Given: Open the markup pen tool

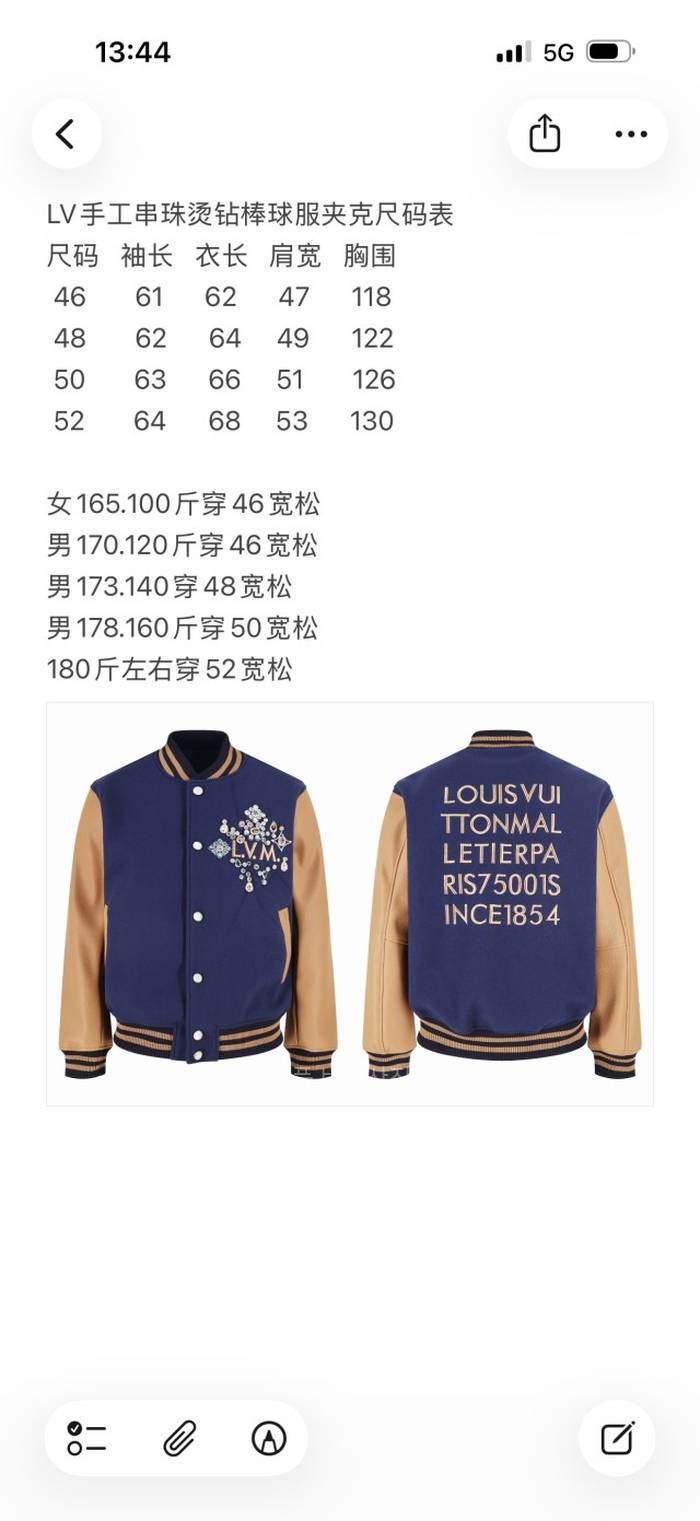Looking at the screenshot, I should (268, 1438).
